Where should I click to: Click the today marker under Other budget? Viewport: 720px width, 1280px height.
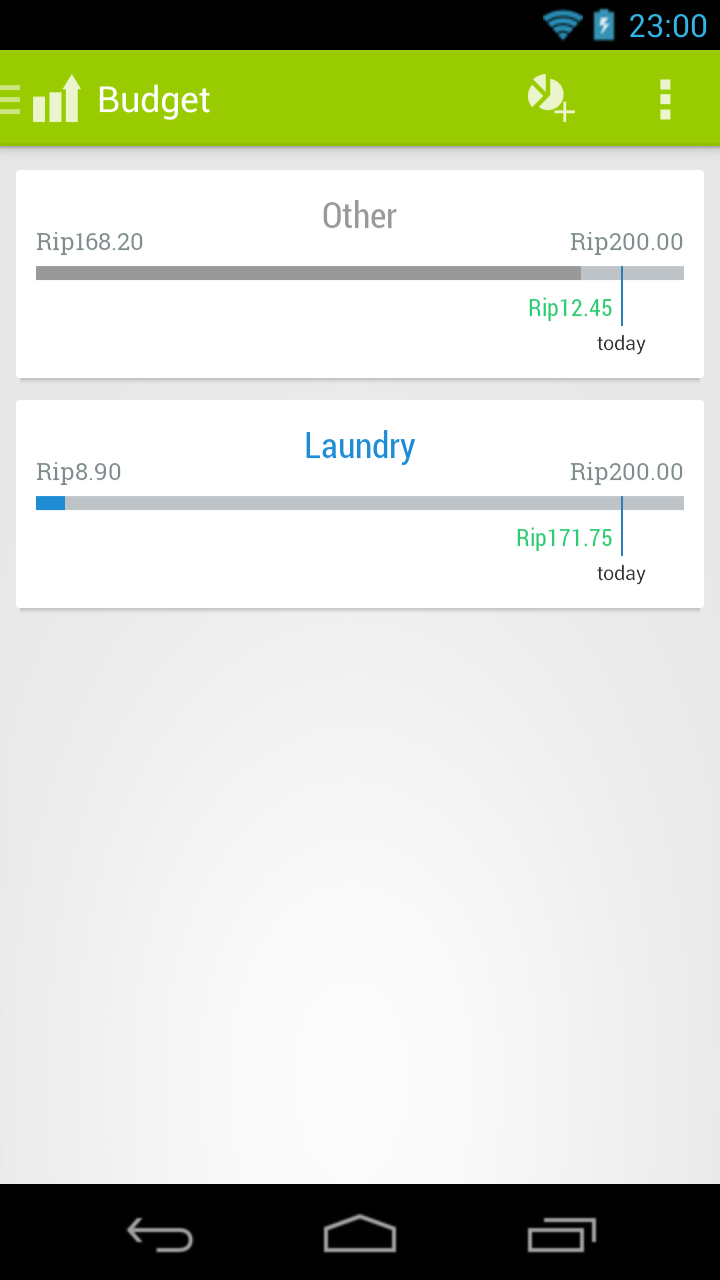[x=620, y=343]
